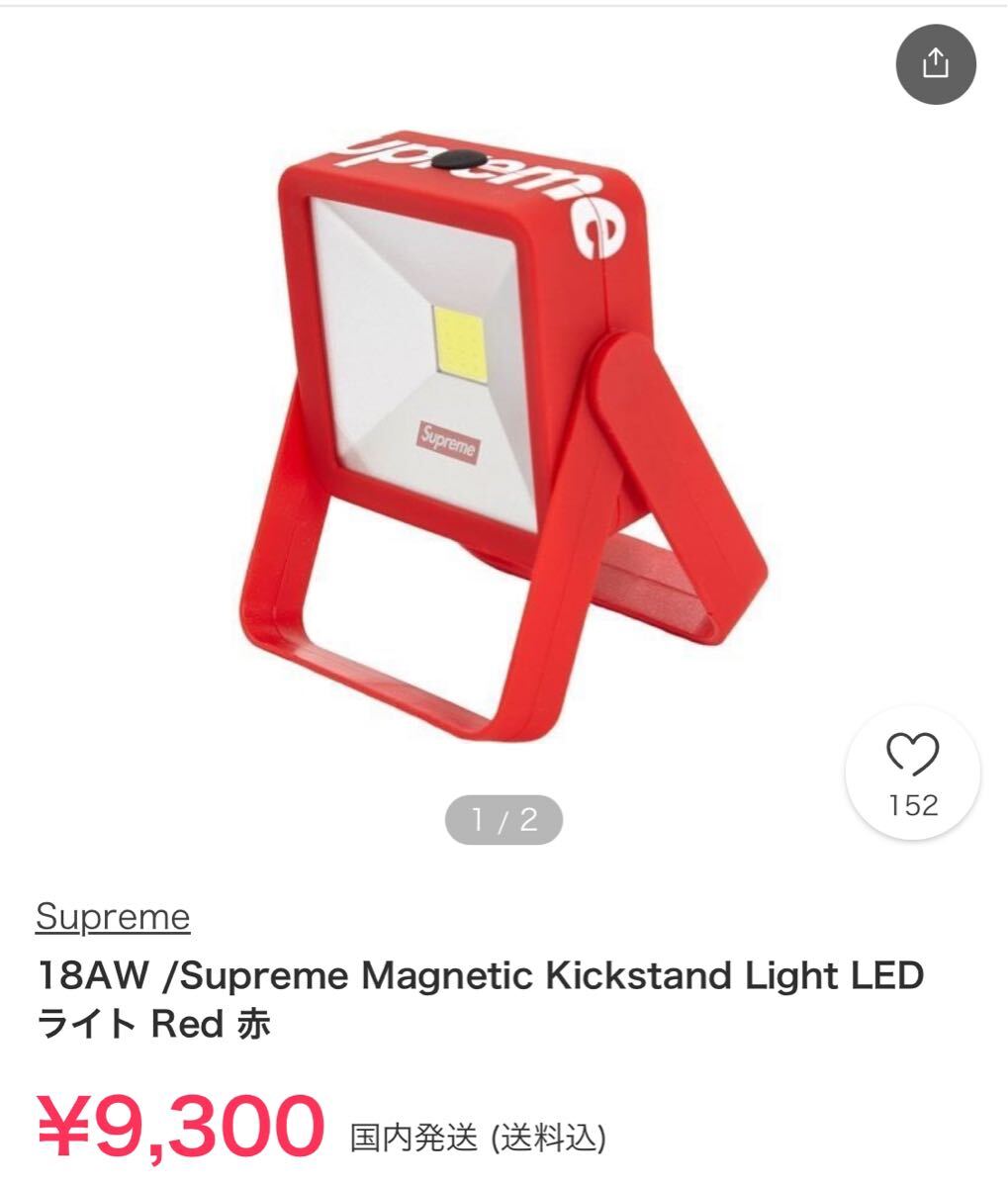1008x1187 pixels.
Task: Like the item with the heart button
Action: 912,772
